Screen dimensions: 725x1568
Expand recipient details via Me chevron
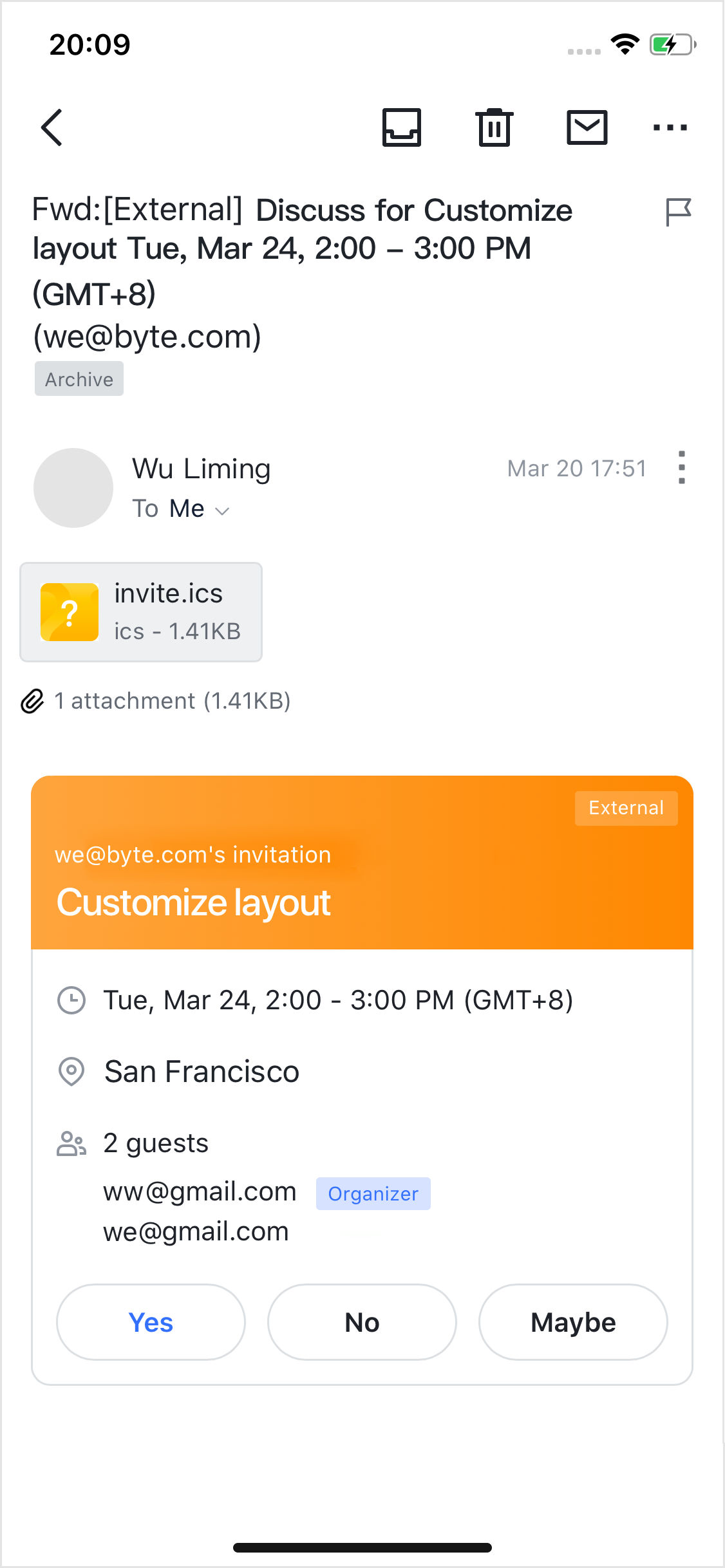(222, 510)
